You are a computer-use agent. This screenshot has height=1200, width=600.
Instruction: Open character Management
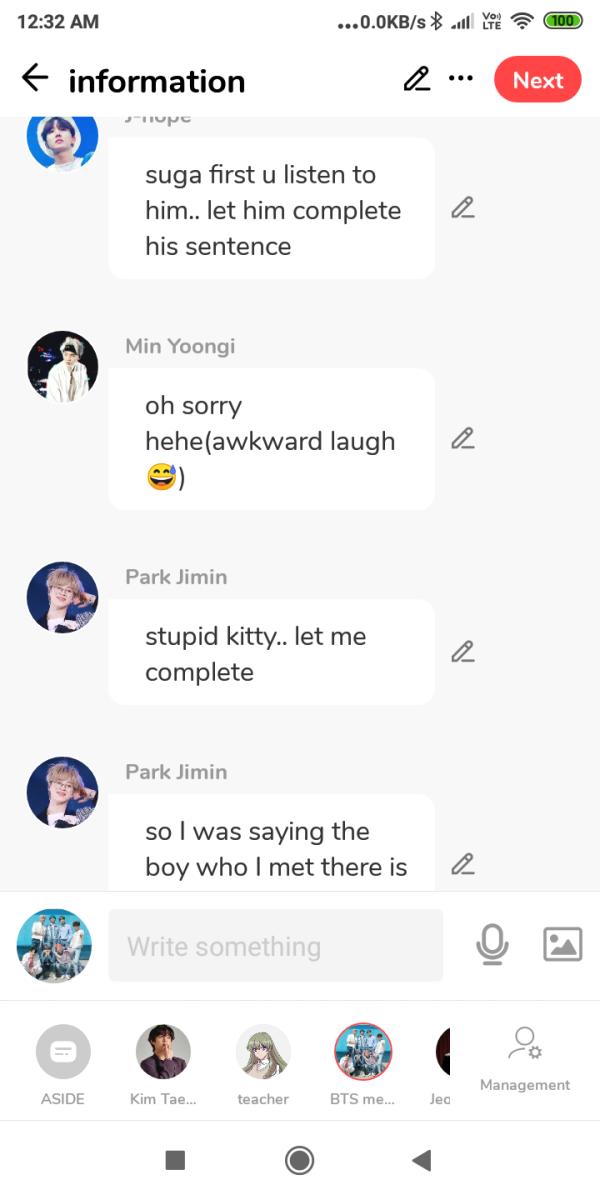[525, 1058]
